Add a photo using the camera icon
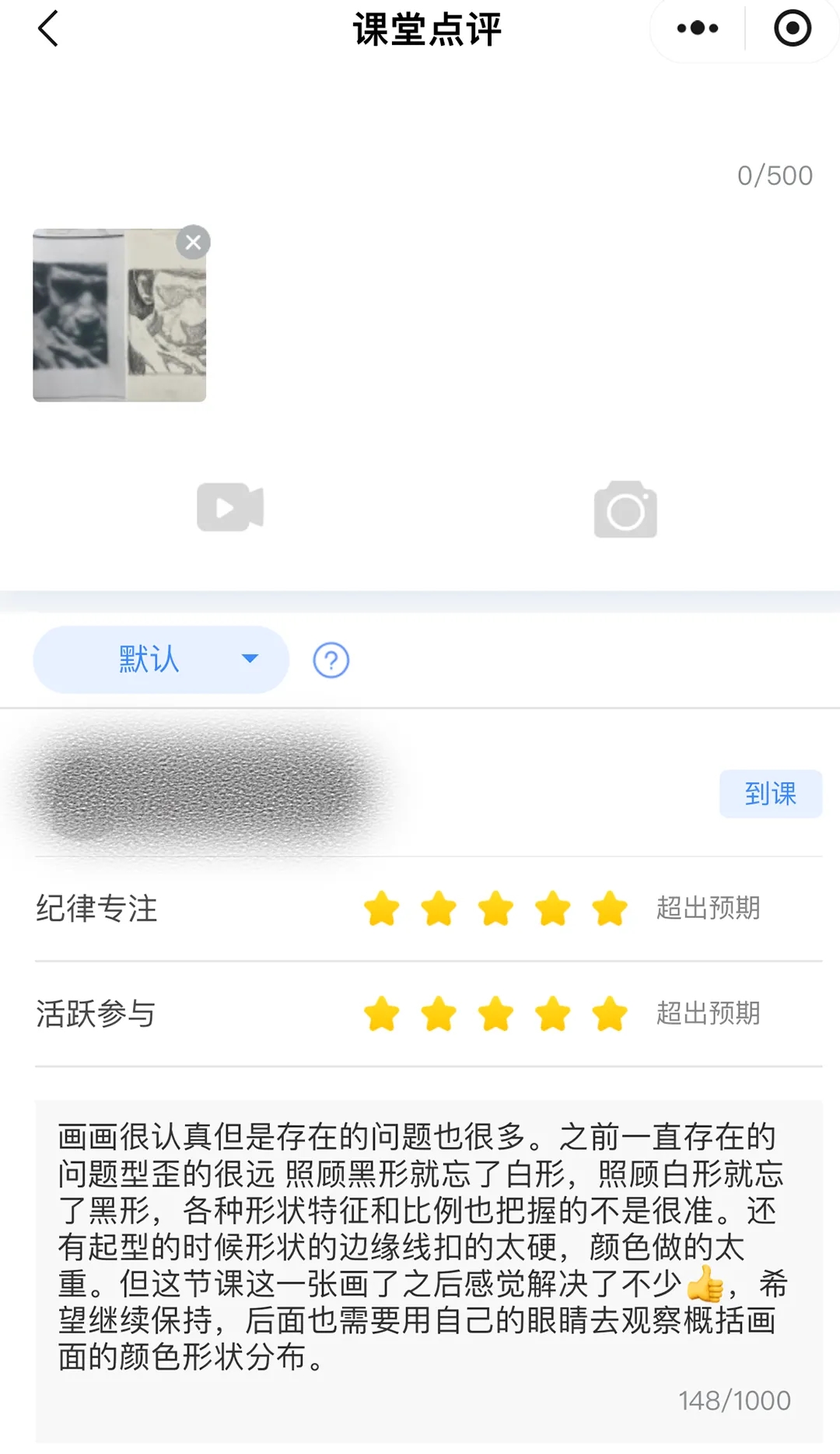 [625, 510]
